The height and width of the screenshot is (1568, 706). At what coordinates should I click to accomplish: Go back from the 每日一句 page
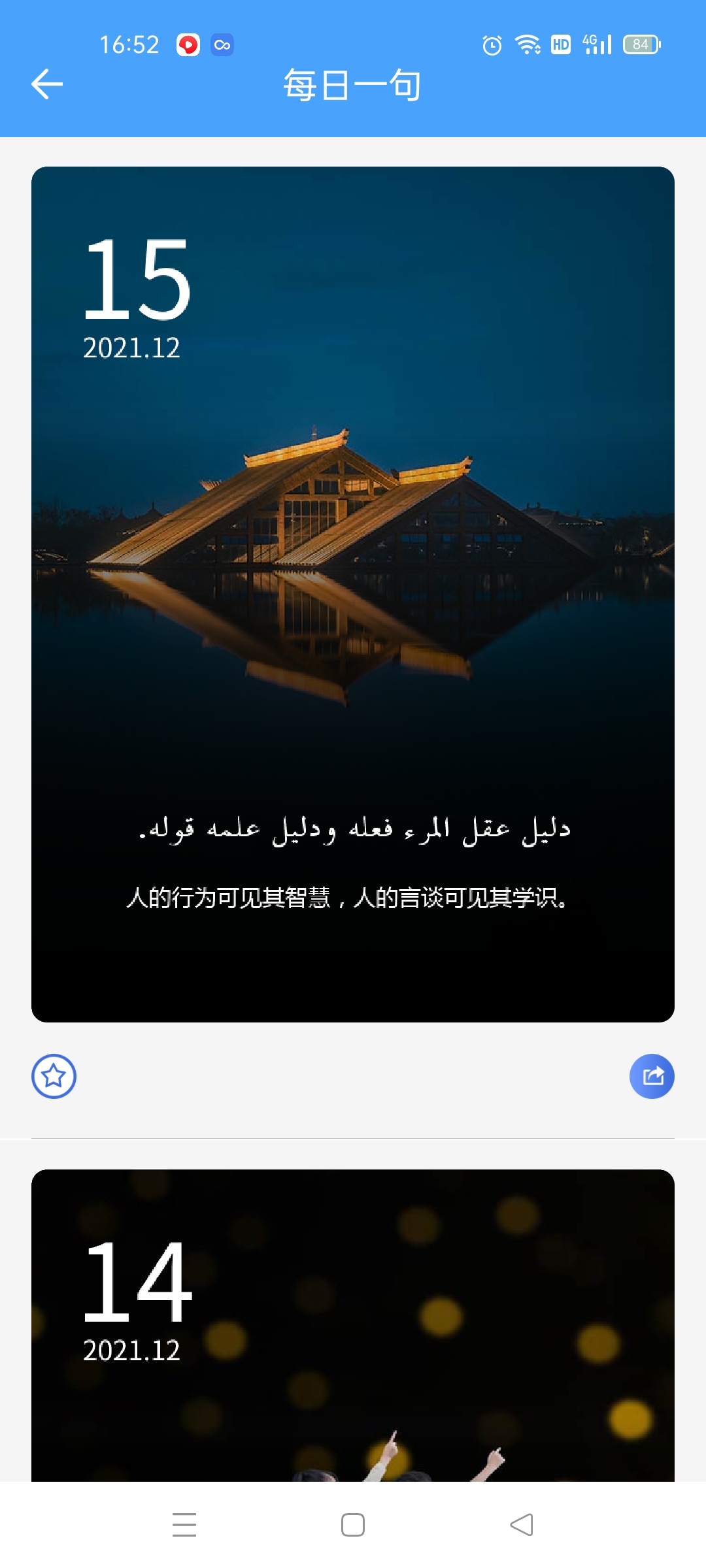click(x=47, y=84)
